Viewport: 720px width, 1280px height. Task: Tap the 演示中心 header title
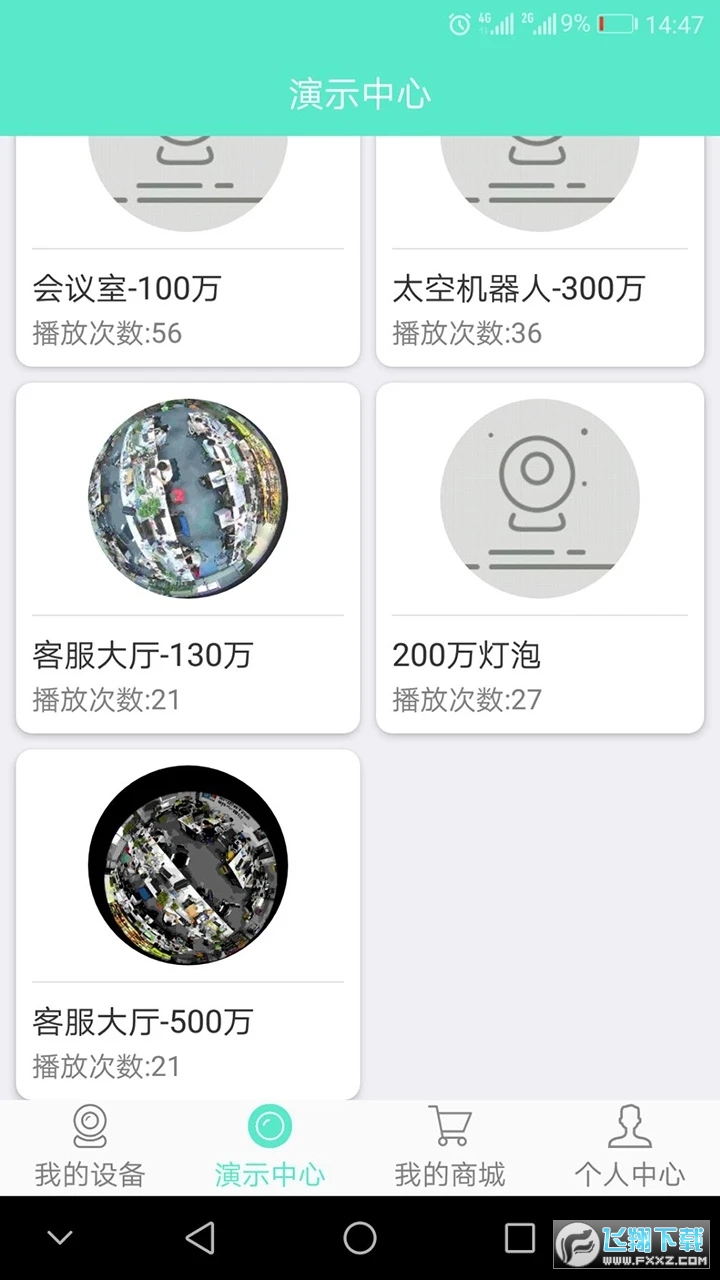(x=360, y=95)
